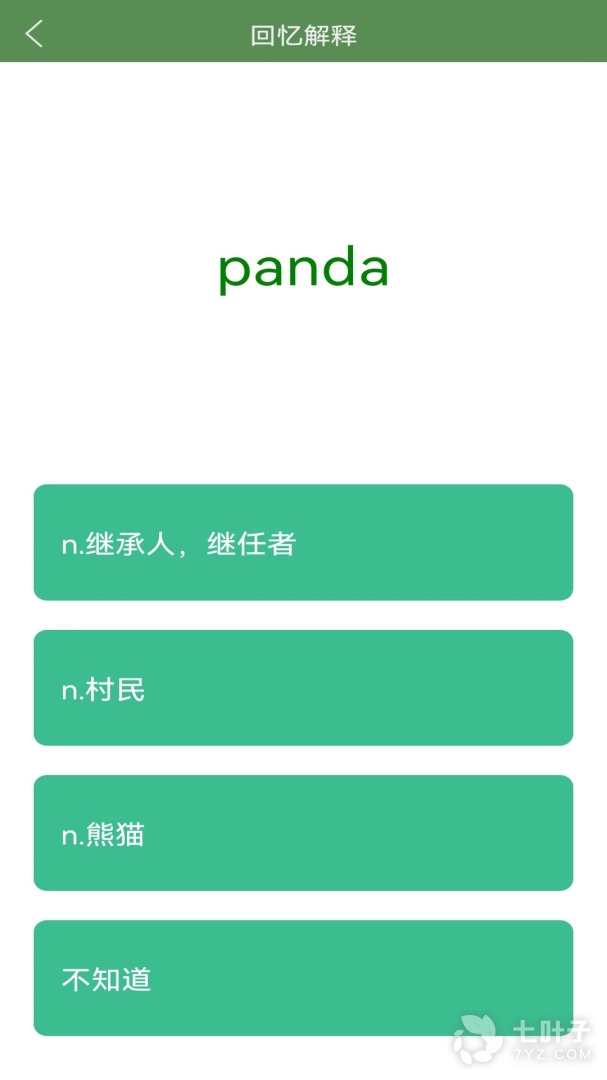607x1080 pixels.
Task: Select the answer n.继承人,继任者
Action: pos(303,543)
